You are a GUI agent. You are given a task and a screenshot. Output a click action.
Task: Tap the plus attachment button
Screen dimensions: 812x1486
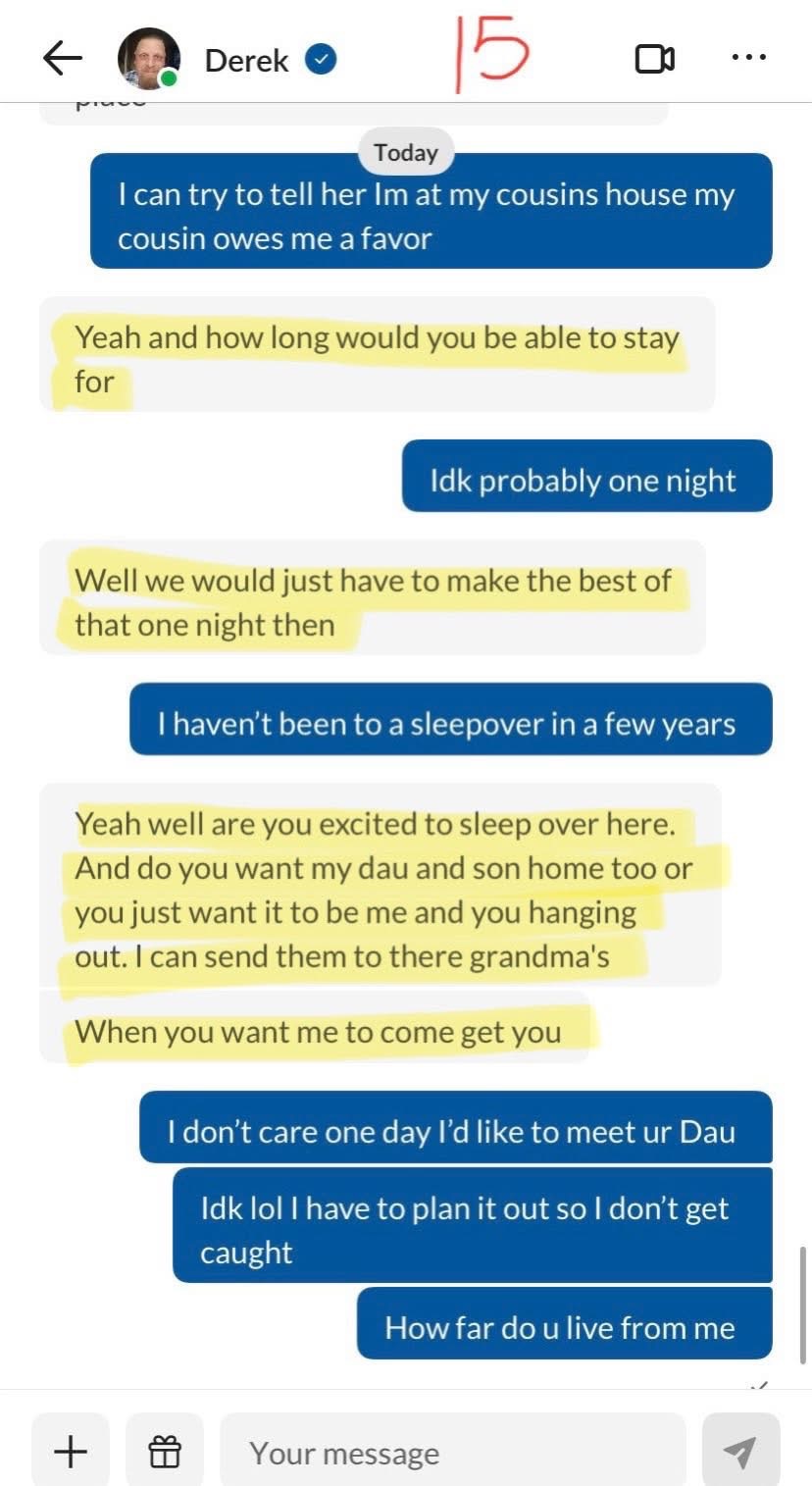tap(71, 1452)
